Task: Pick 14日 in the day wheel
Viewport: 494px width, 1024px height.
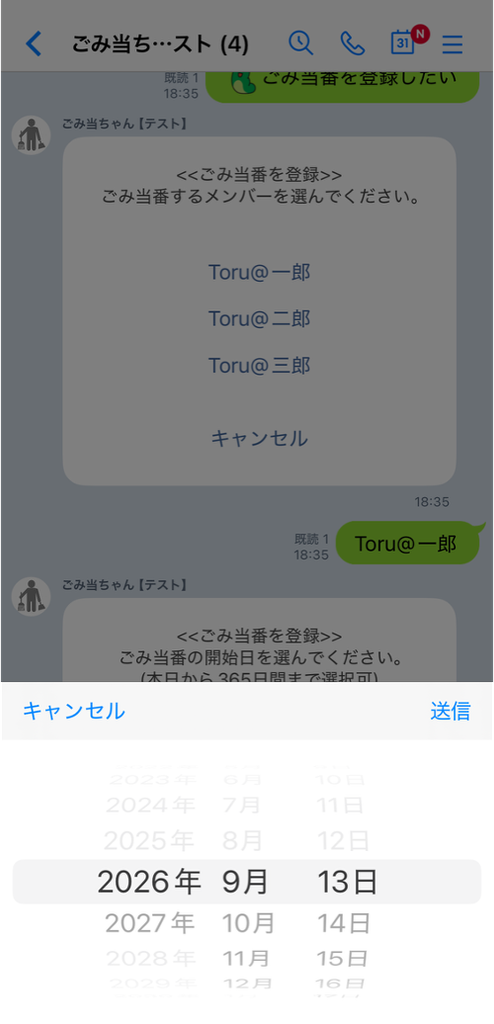Action: click(x=344, y=923)
